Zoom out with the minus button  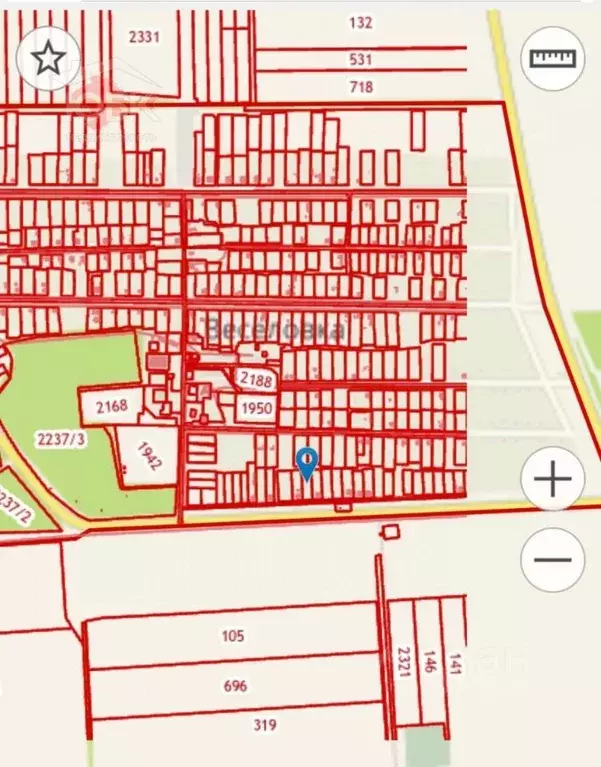tap(553, 558)
